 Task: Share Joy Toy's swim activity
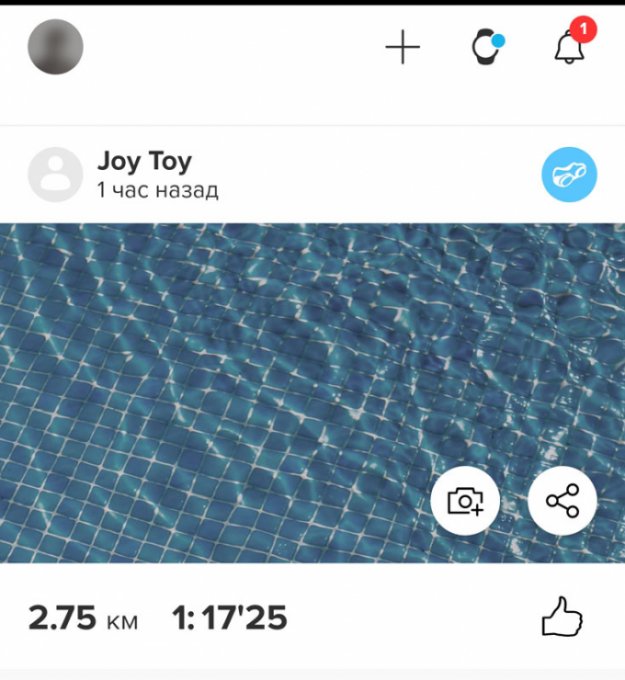[x=562, y=500]
